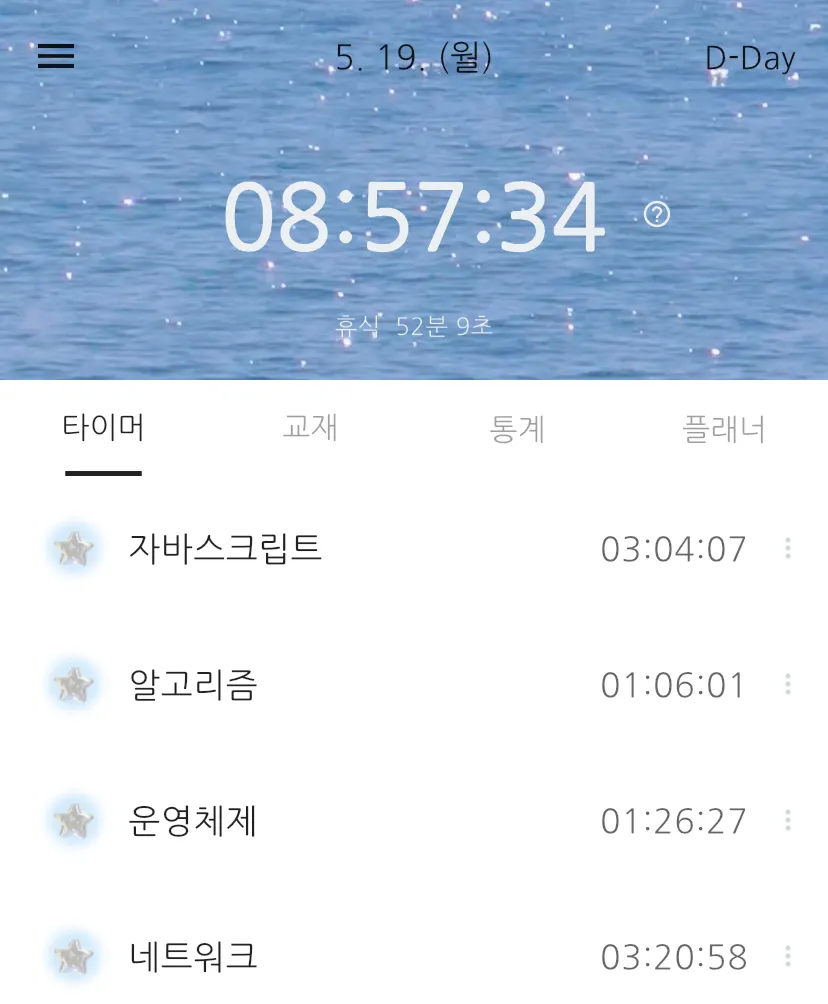Open more options for 네트워크
The width and height of the screenshot is (828, 1004).
[788, 957]
